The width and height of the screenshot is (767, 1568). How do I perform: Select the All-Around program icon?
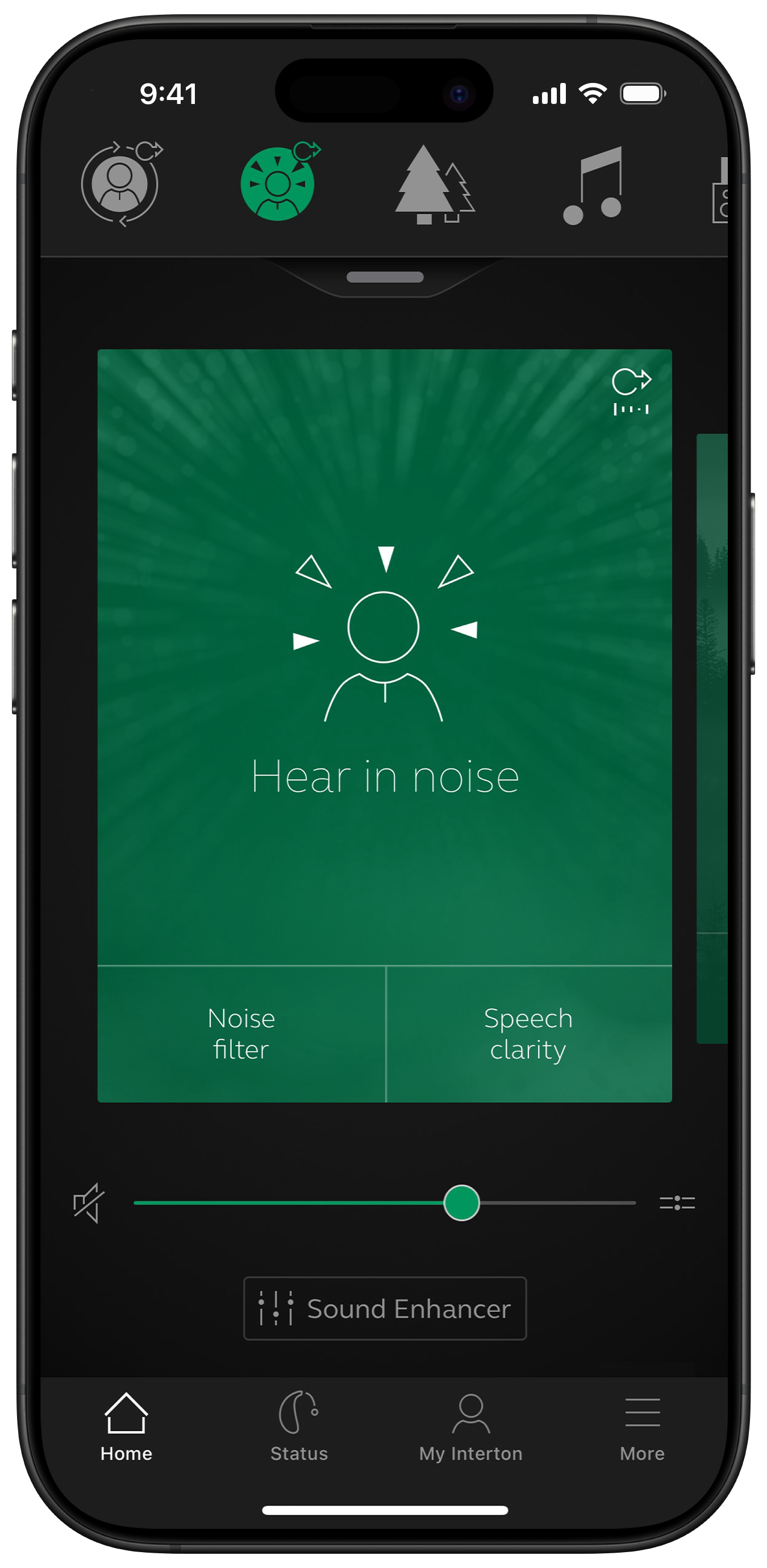point(120,184)
